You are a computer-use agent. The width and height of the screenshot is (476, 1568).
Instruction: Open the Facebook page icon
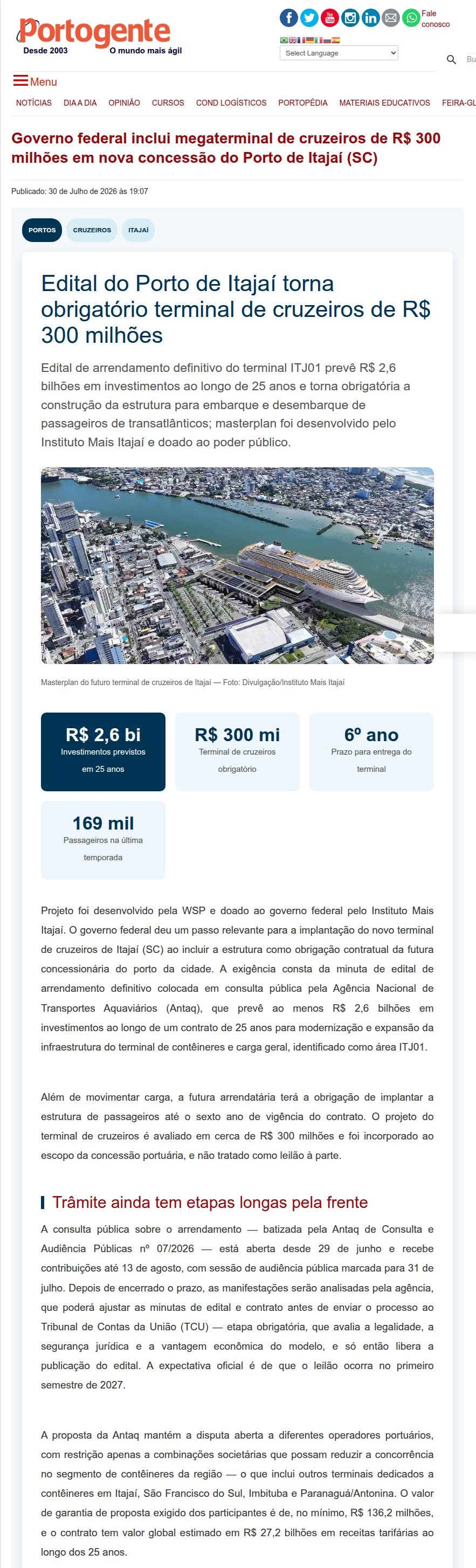click(288, 18)
